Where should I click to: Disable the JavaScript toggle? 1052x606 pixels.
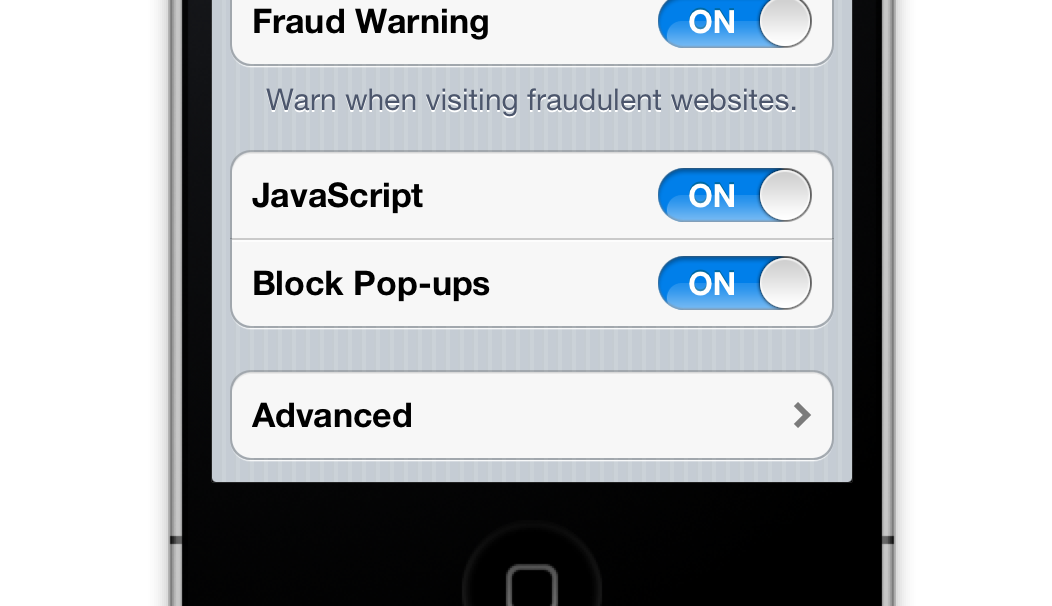tap(734, 195)
